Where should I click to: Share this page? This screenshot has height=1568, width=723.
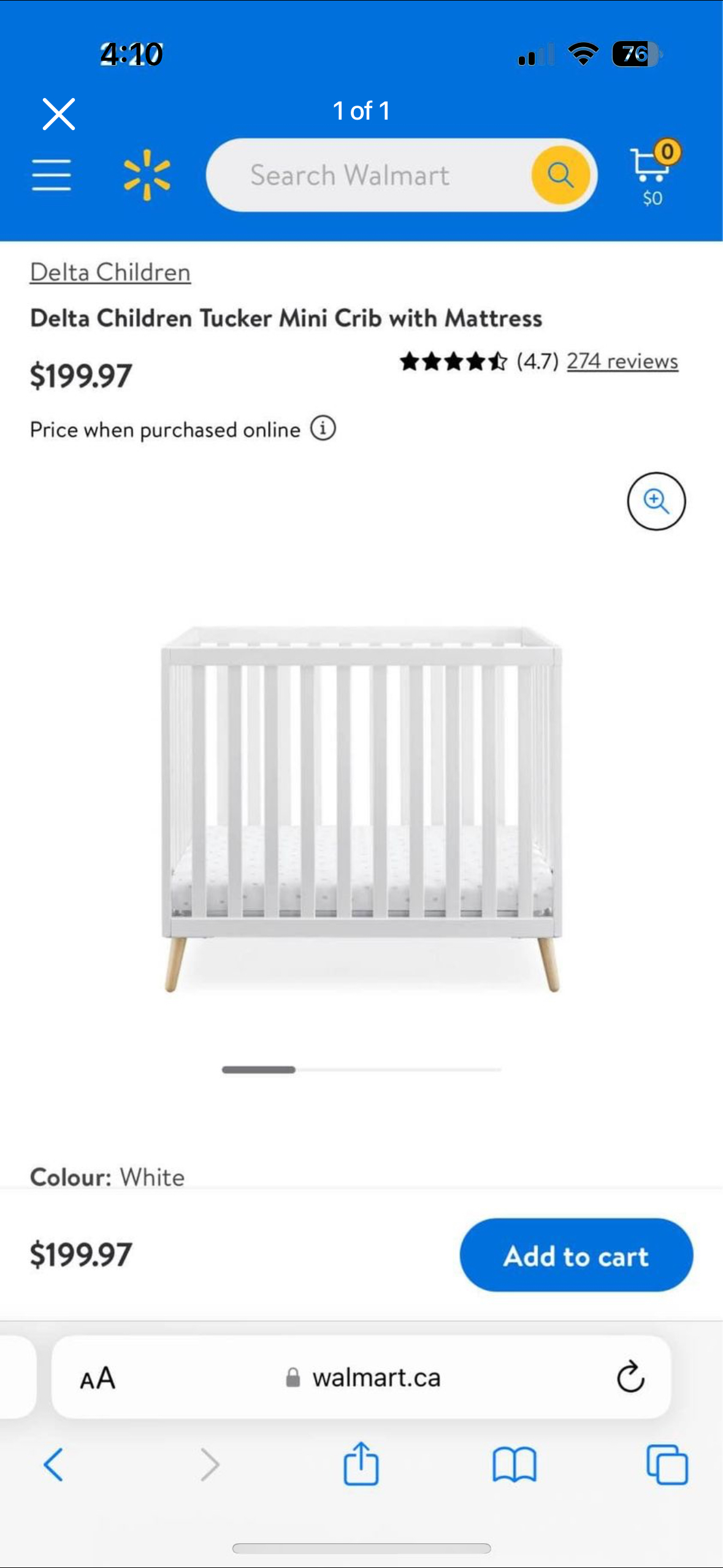(361, 1464)
